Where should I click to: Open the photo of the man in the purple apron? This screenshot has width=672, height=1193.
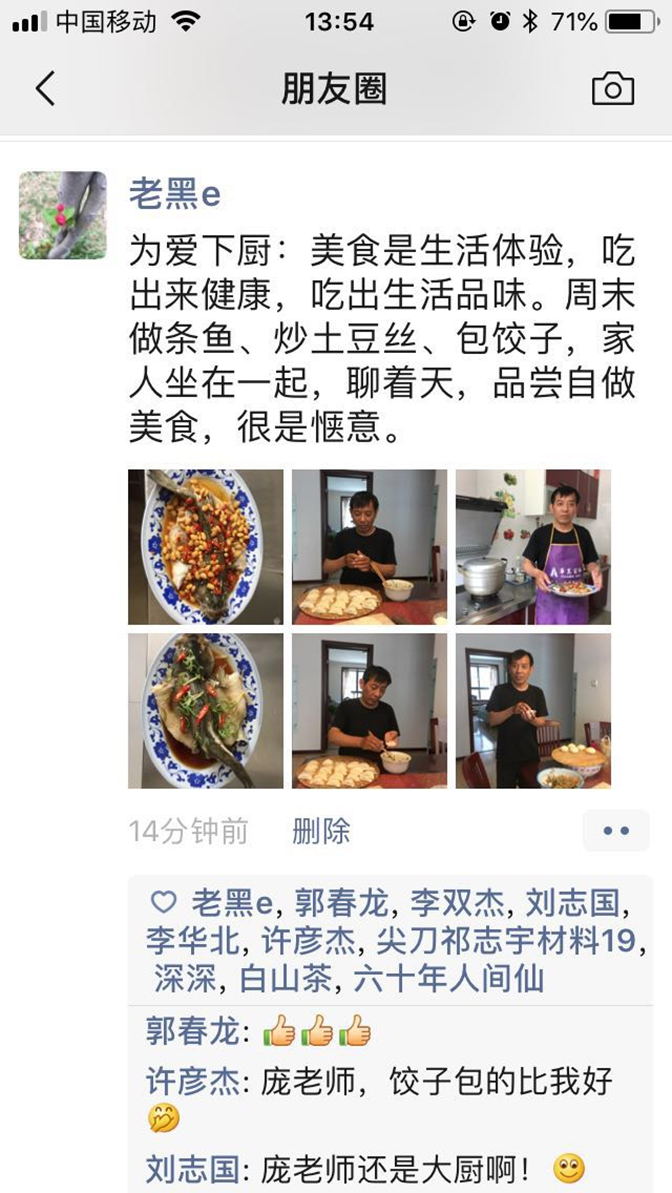click(533, 547)
